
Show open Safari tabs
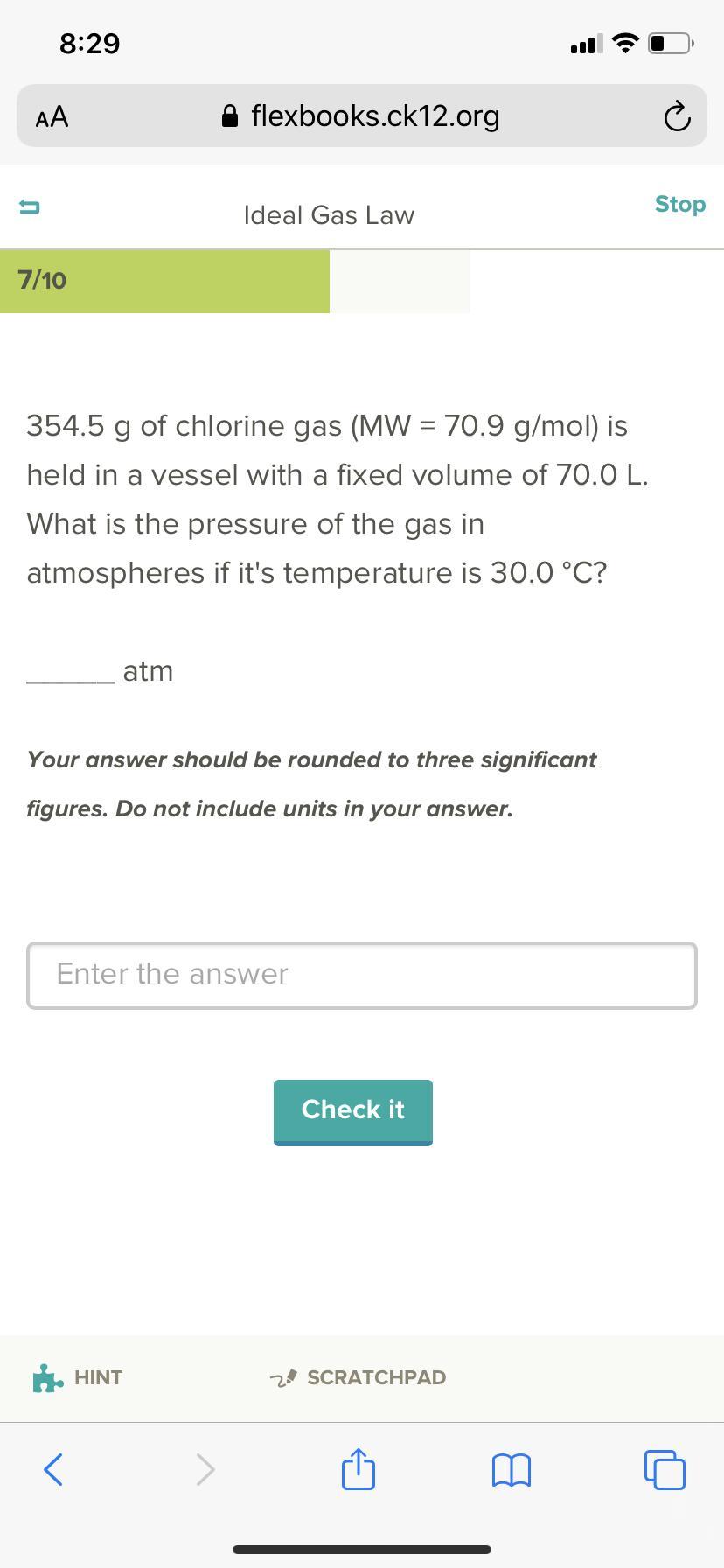tap(665, 1469)
